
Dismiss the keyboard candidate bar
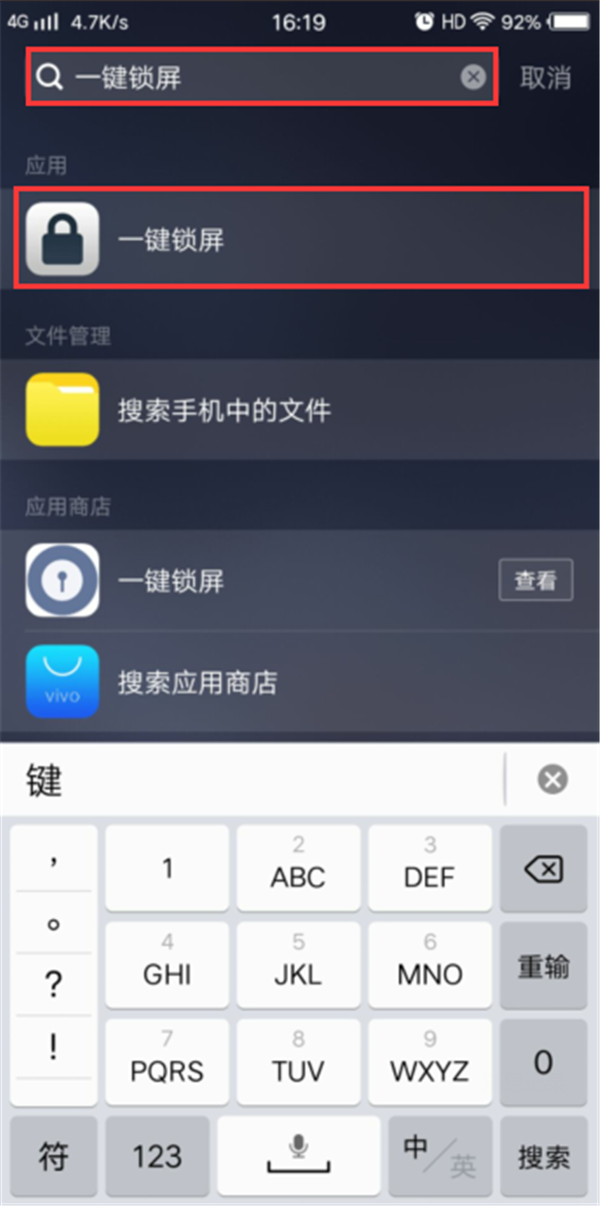tap(552, 780)
